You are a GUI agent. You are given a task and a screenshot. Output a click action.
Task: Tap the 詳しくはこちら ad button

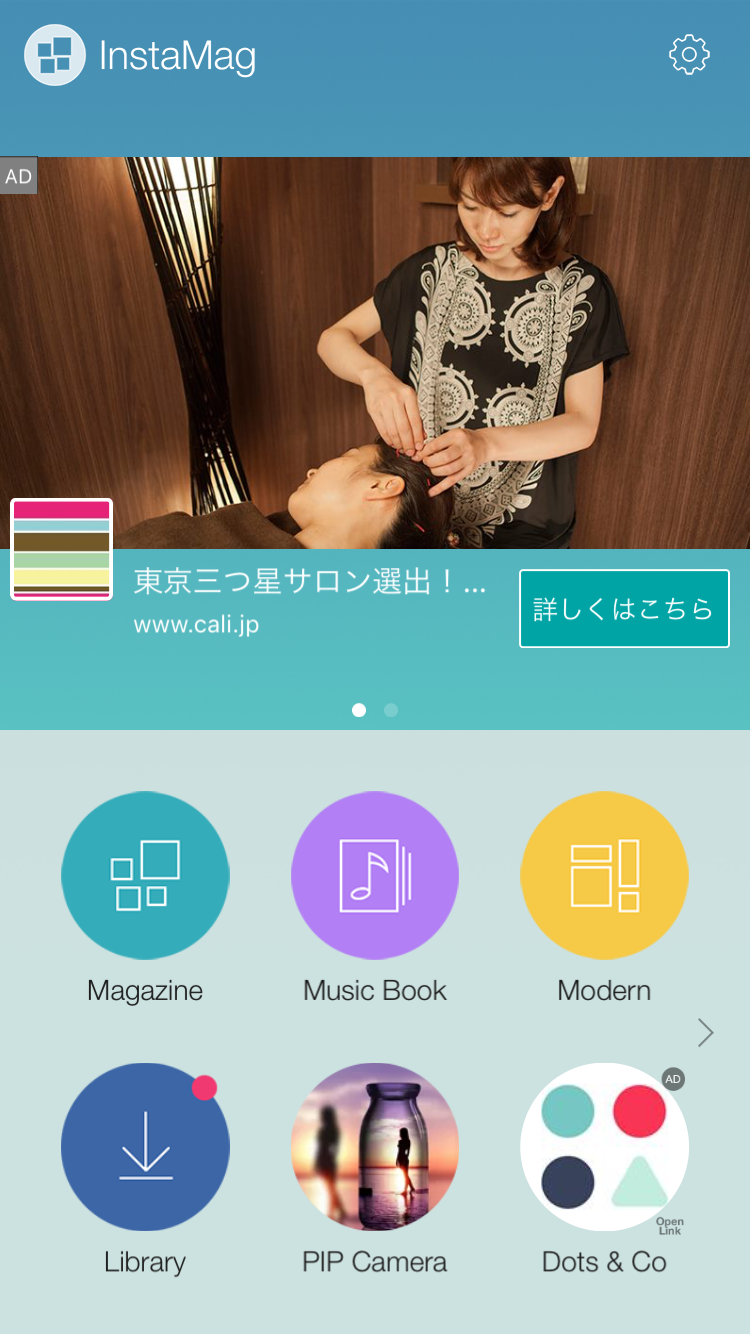coord(624,609)
